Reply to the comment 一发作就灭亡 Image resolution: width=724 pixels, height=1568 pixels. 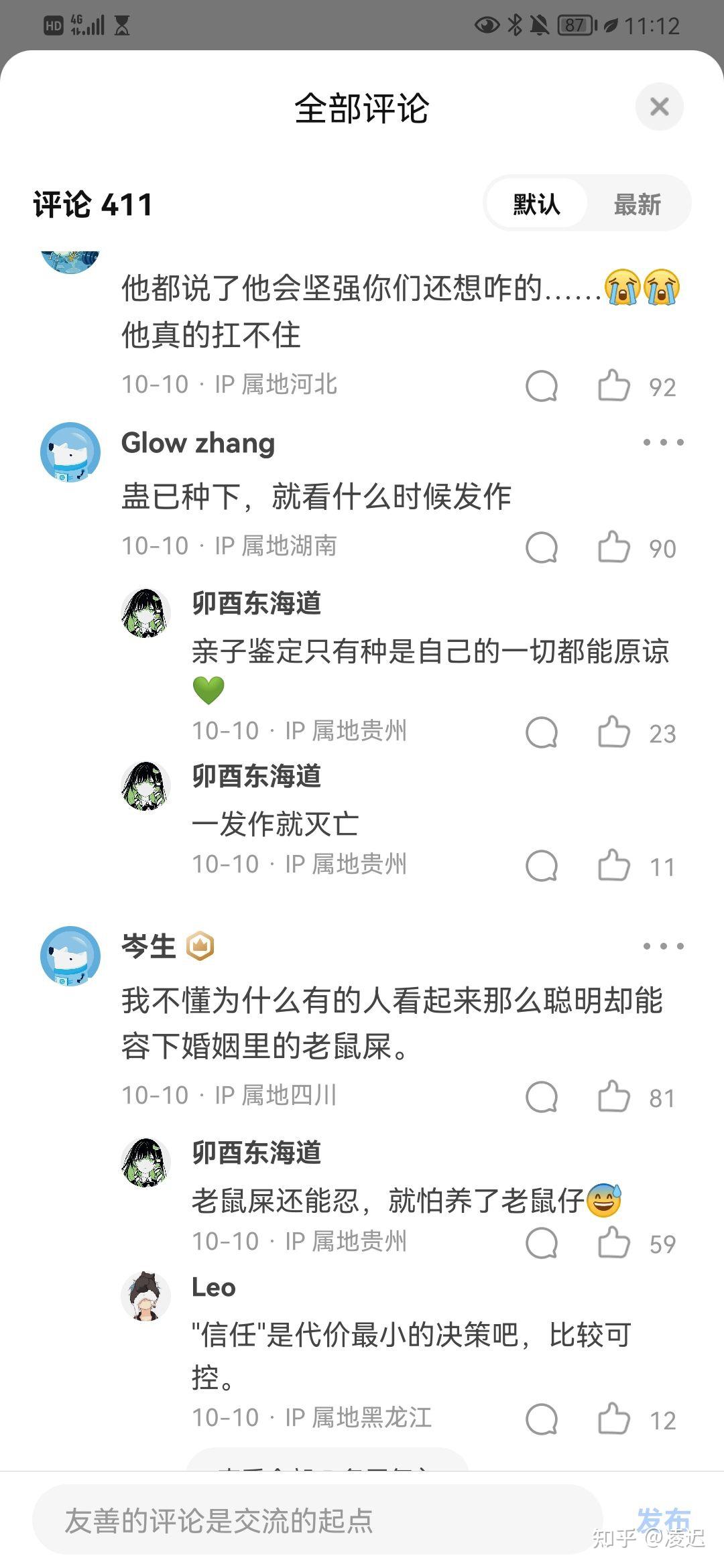(542, 866)
